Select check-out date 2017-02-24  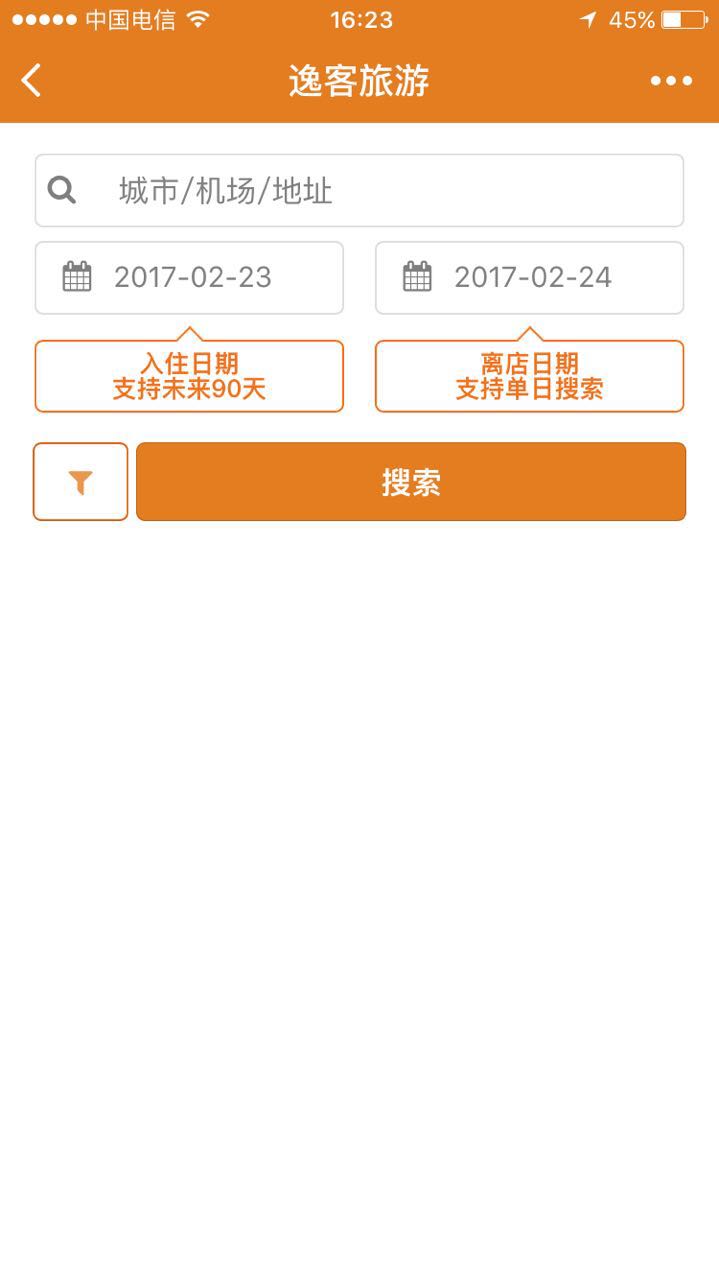[530, 278]
